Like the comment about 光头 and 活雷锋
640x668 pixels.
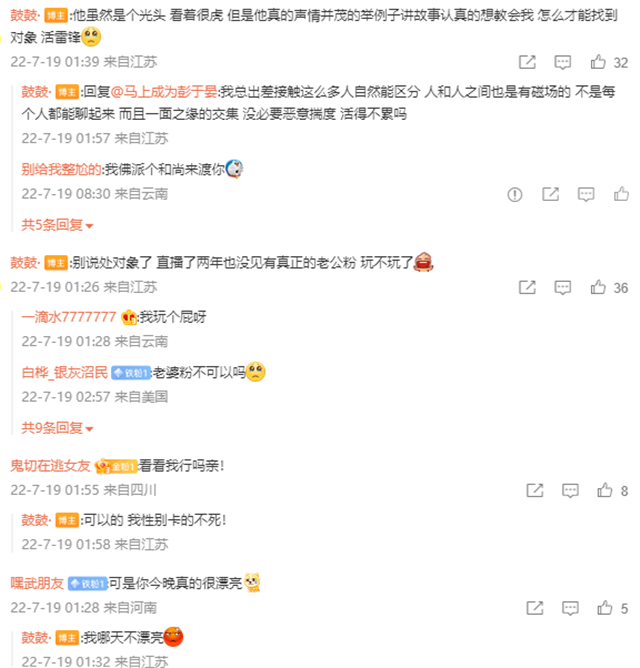[599, 61]
